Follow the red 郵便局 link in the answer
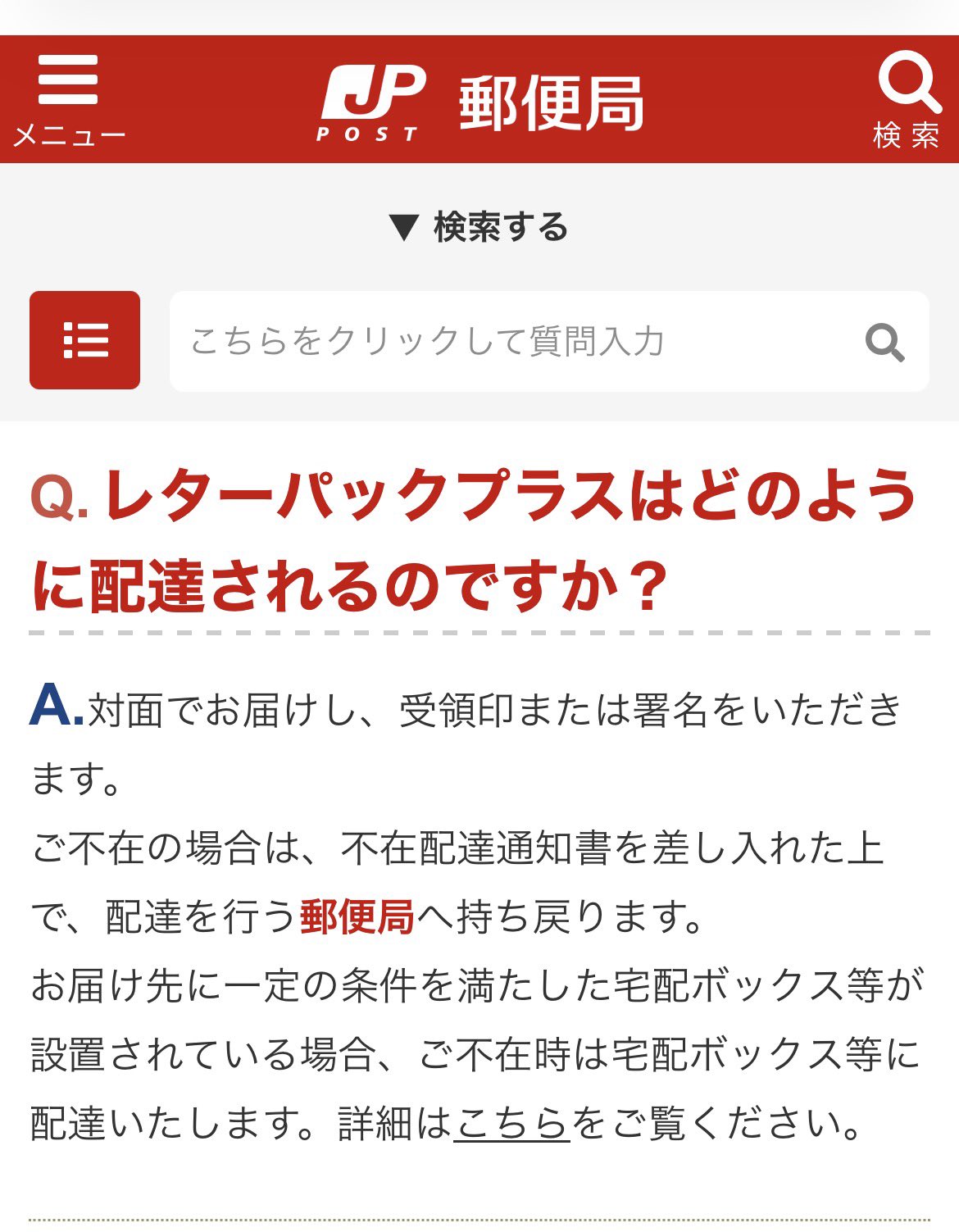The image size is (959, 1232). click(357, 916)
